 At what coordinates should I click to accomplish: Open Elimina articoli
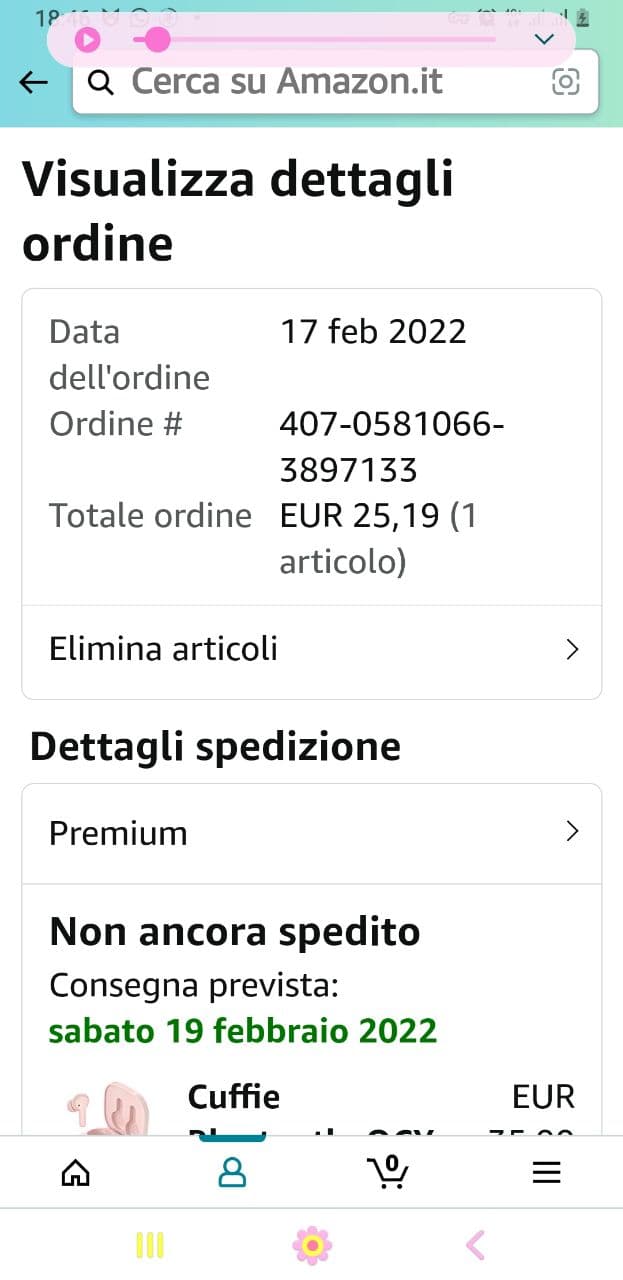312,649
